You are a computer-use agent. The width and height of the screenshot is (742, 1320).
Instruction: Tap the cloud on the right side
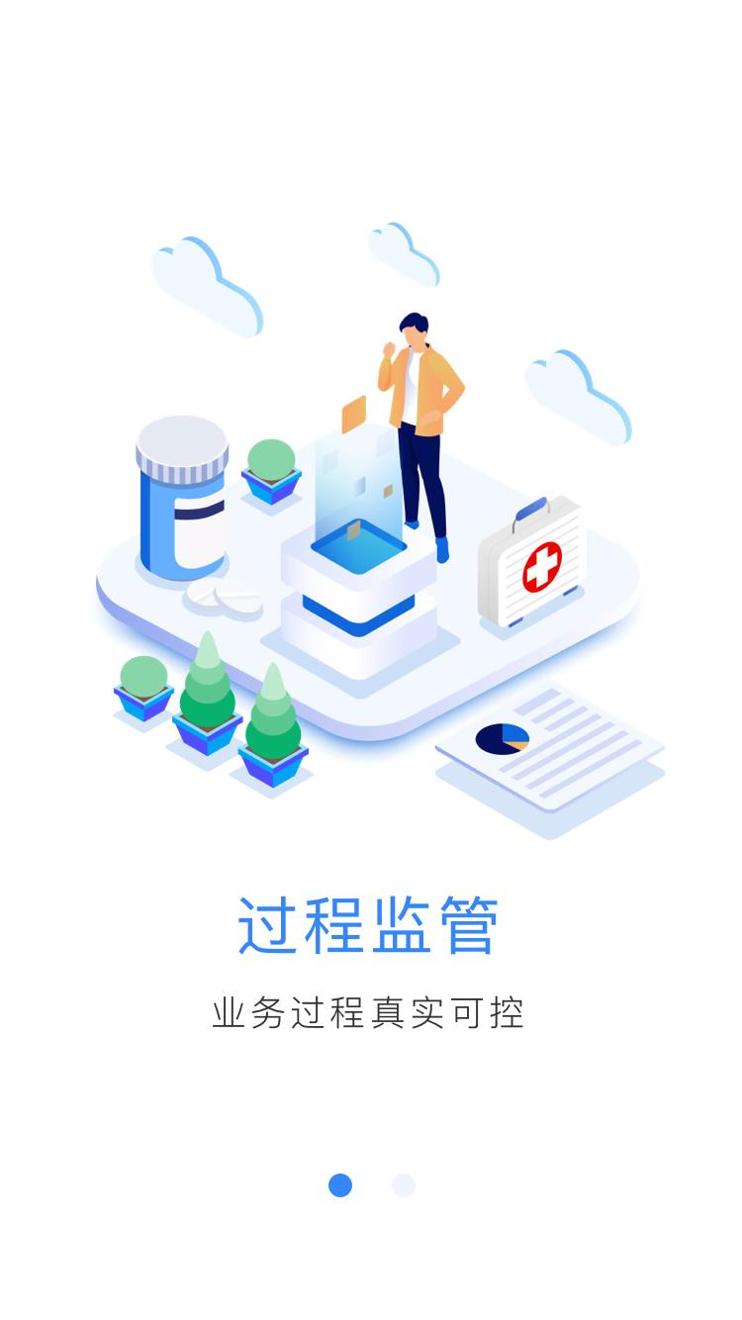pyautogui.click(x=575, y=390)
